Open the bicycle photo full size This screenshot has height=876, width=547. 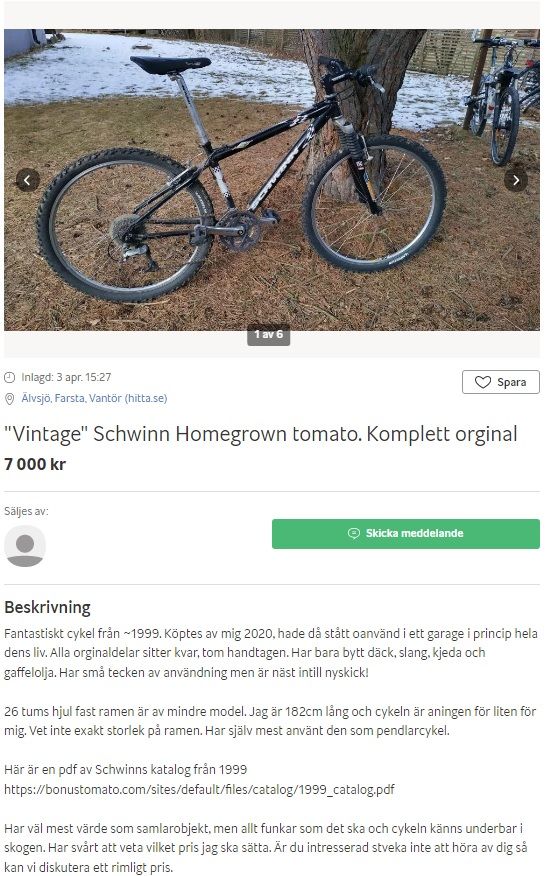click(x=272, y=180)
